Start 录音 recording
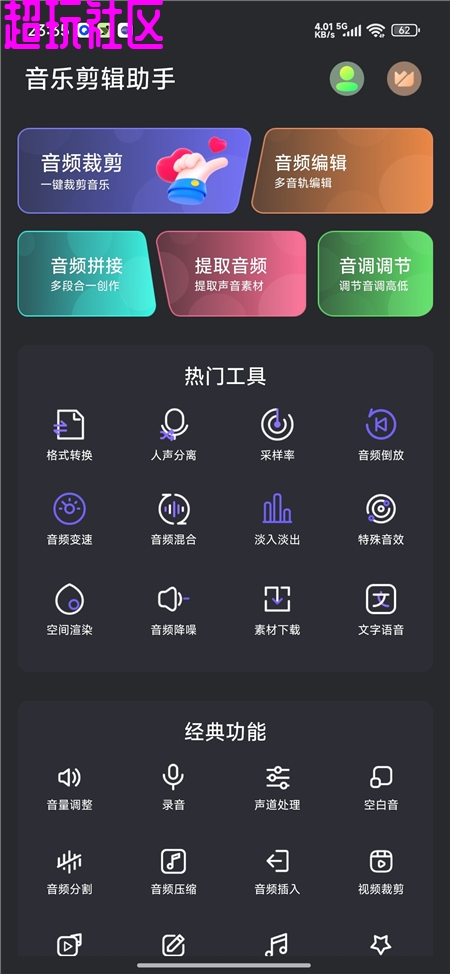 pyautogui.click(x=173, y=787)
